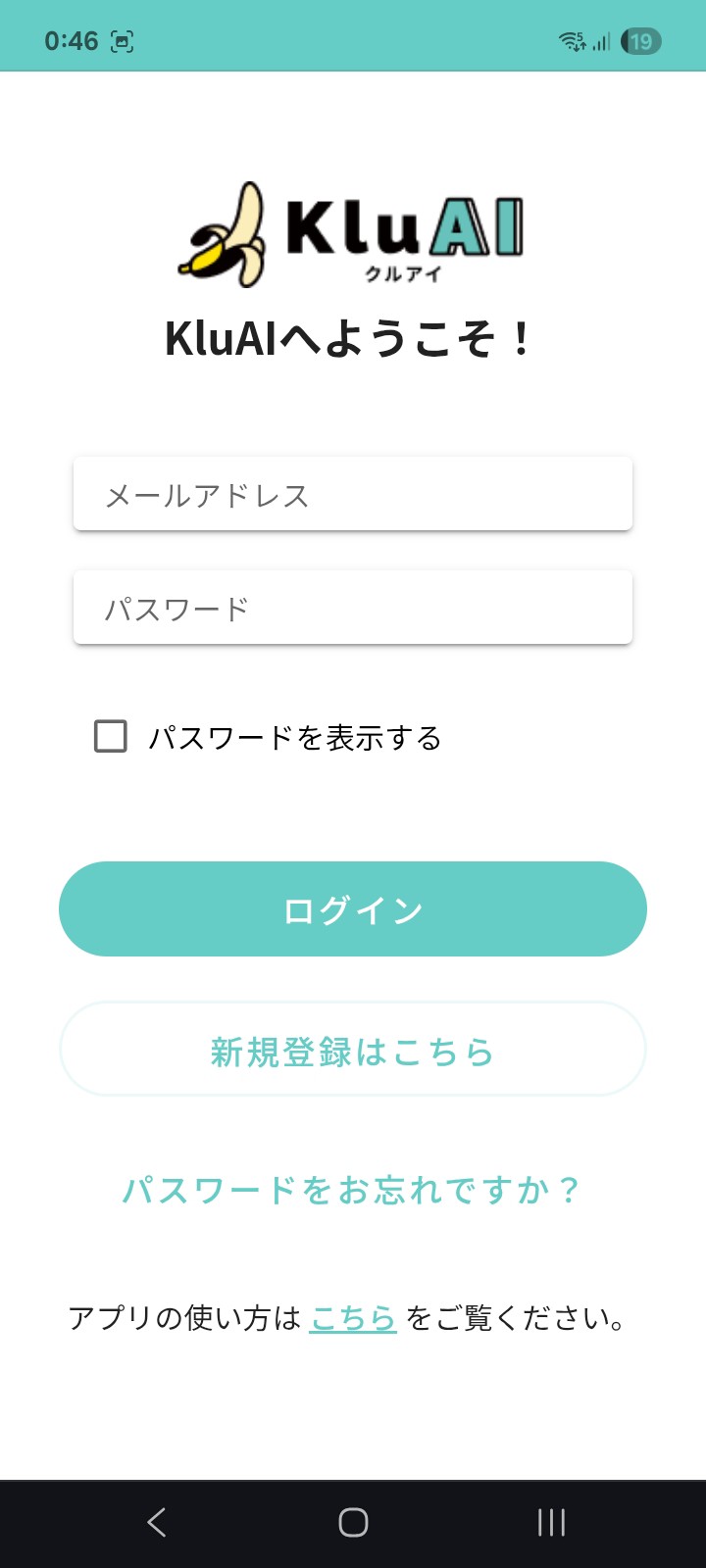Select the パスワード input field
The height and width of the screenshot is (1568, 706).
(351, 607)
